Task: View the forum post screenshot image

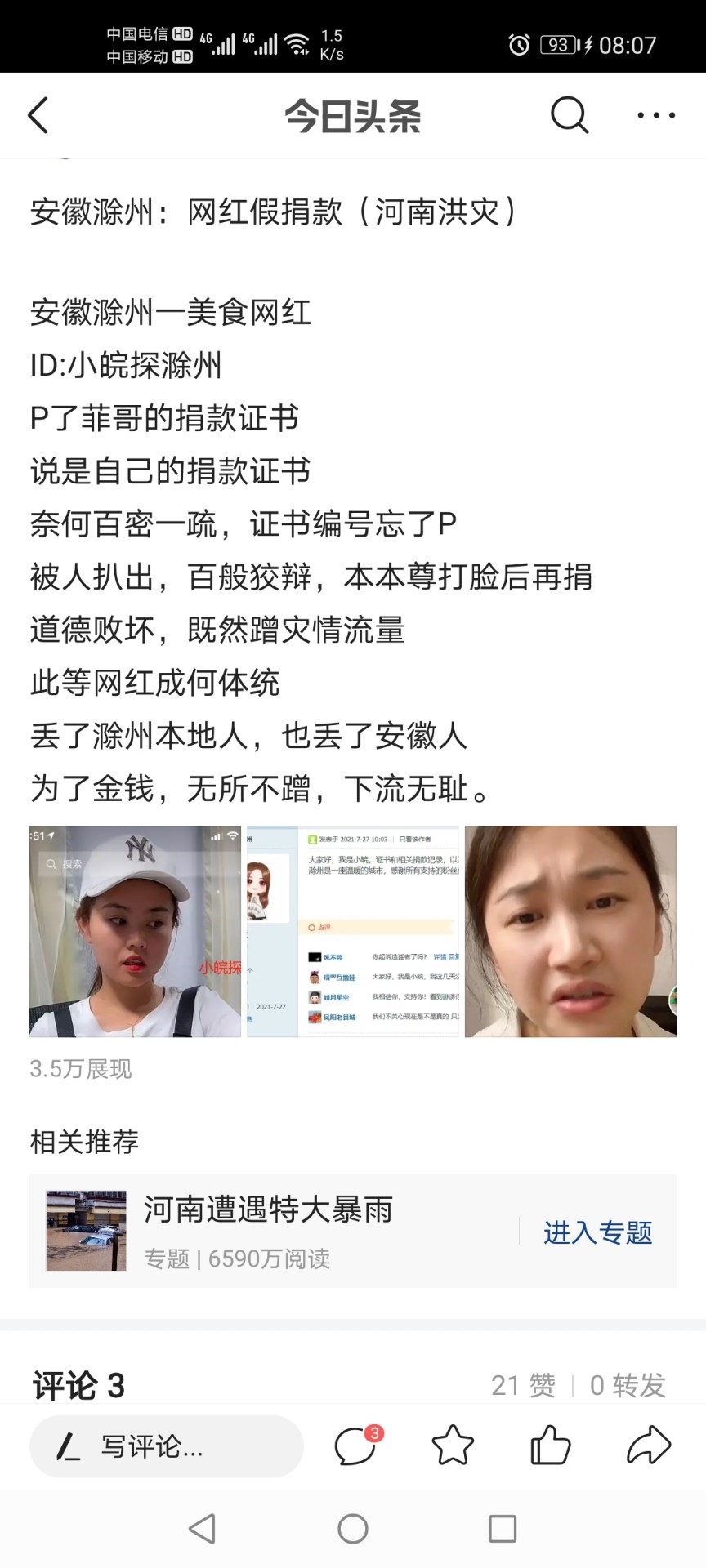Action: click(353, 931)
